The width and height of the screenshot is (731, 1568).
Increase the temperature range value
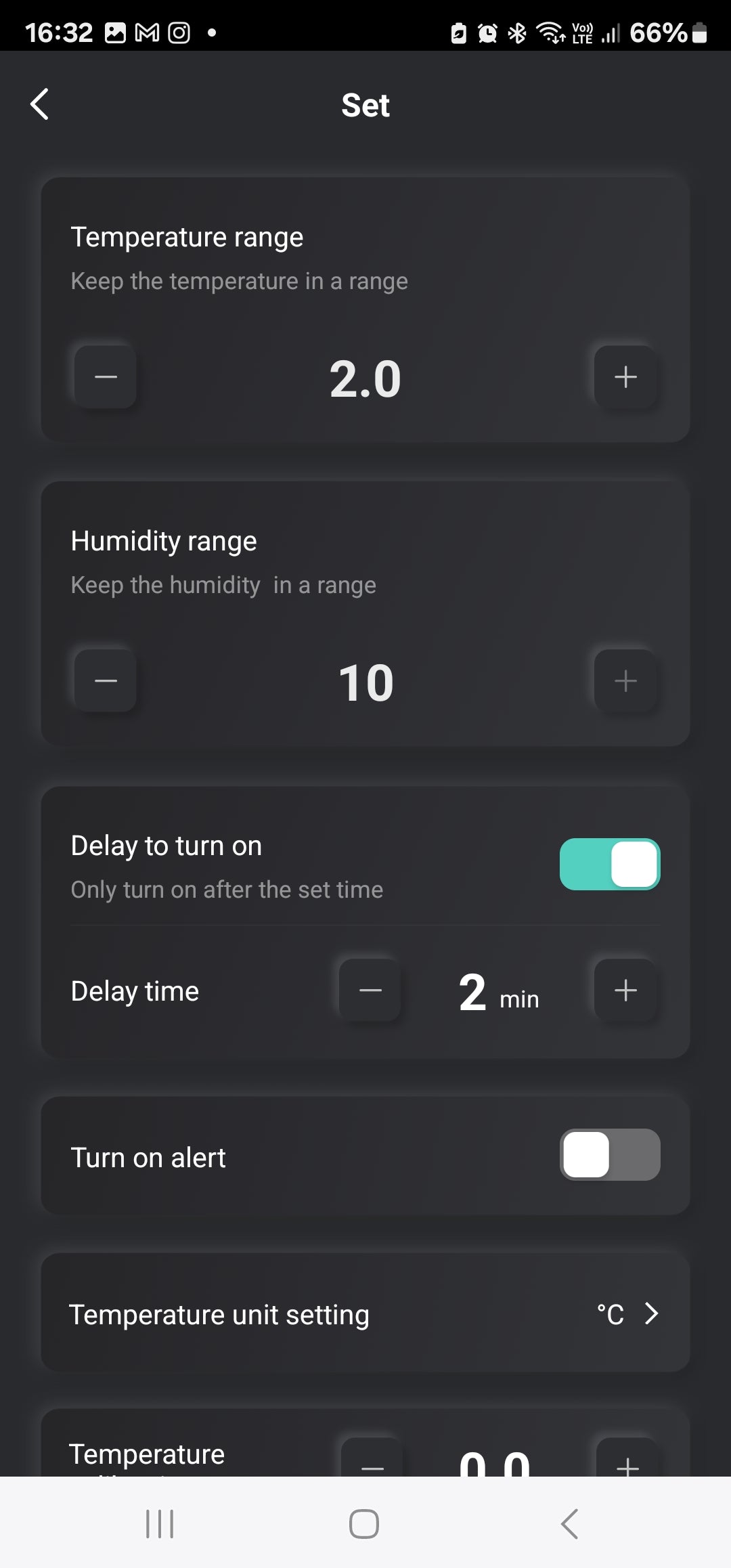(625, 377)
